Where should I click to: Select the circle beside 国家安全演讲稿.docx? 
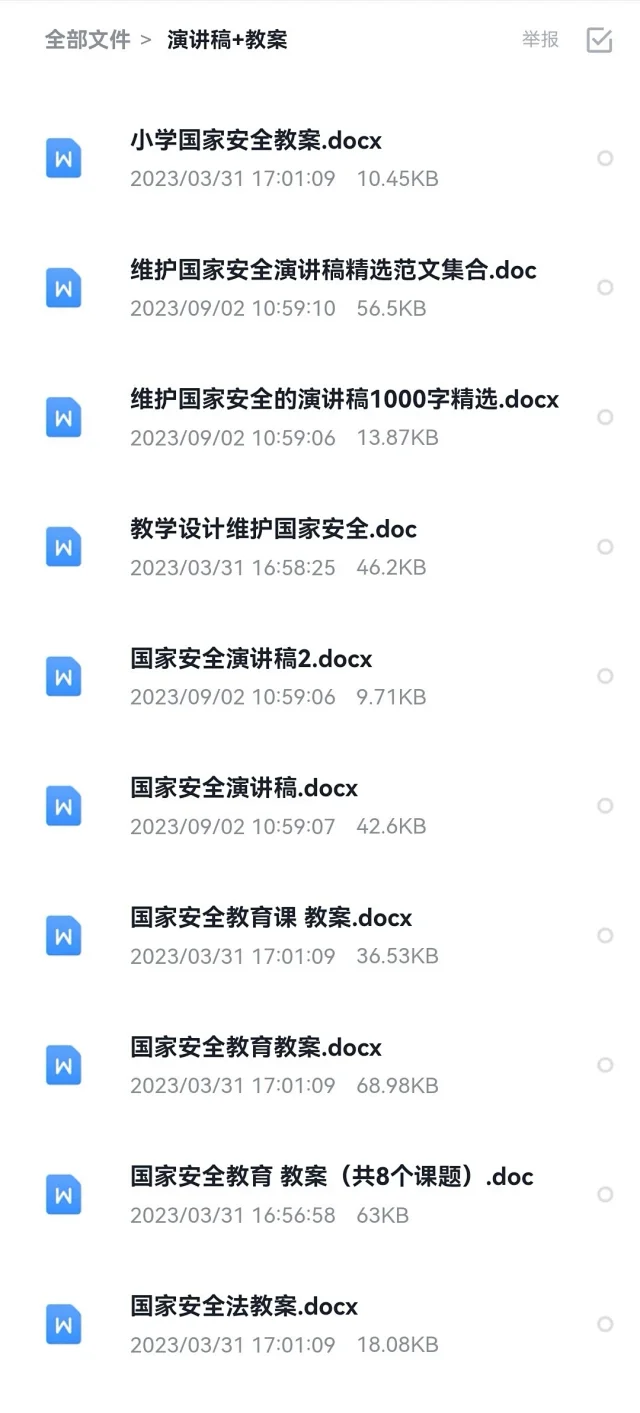[x=605, y=806]
